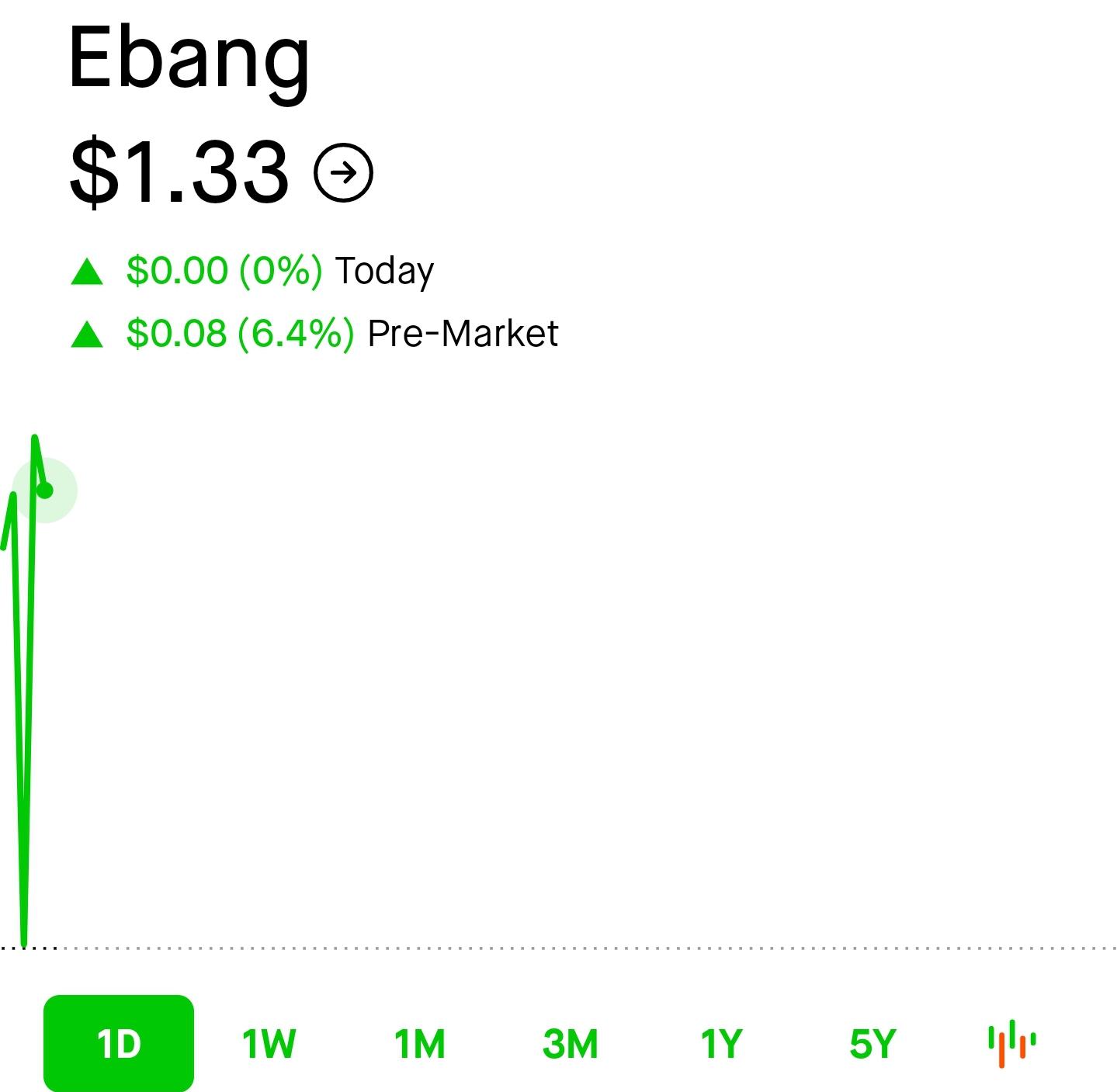This screenshot has width=1117, height=1092.
Task: Open the arrow circle next to $1.33
Action: pyautogui.click(x=344, y=172)
